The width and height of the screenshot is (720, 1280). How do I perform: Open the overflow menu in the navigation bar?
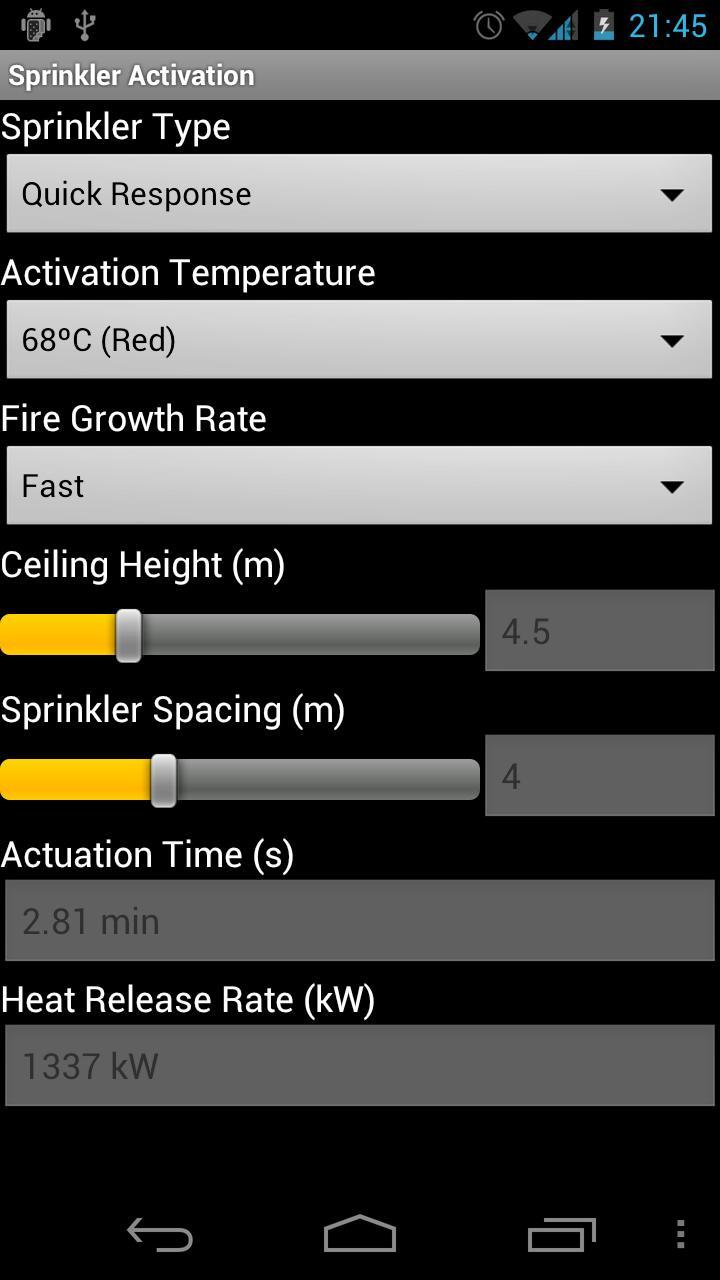pos(681,1235)
